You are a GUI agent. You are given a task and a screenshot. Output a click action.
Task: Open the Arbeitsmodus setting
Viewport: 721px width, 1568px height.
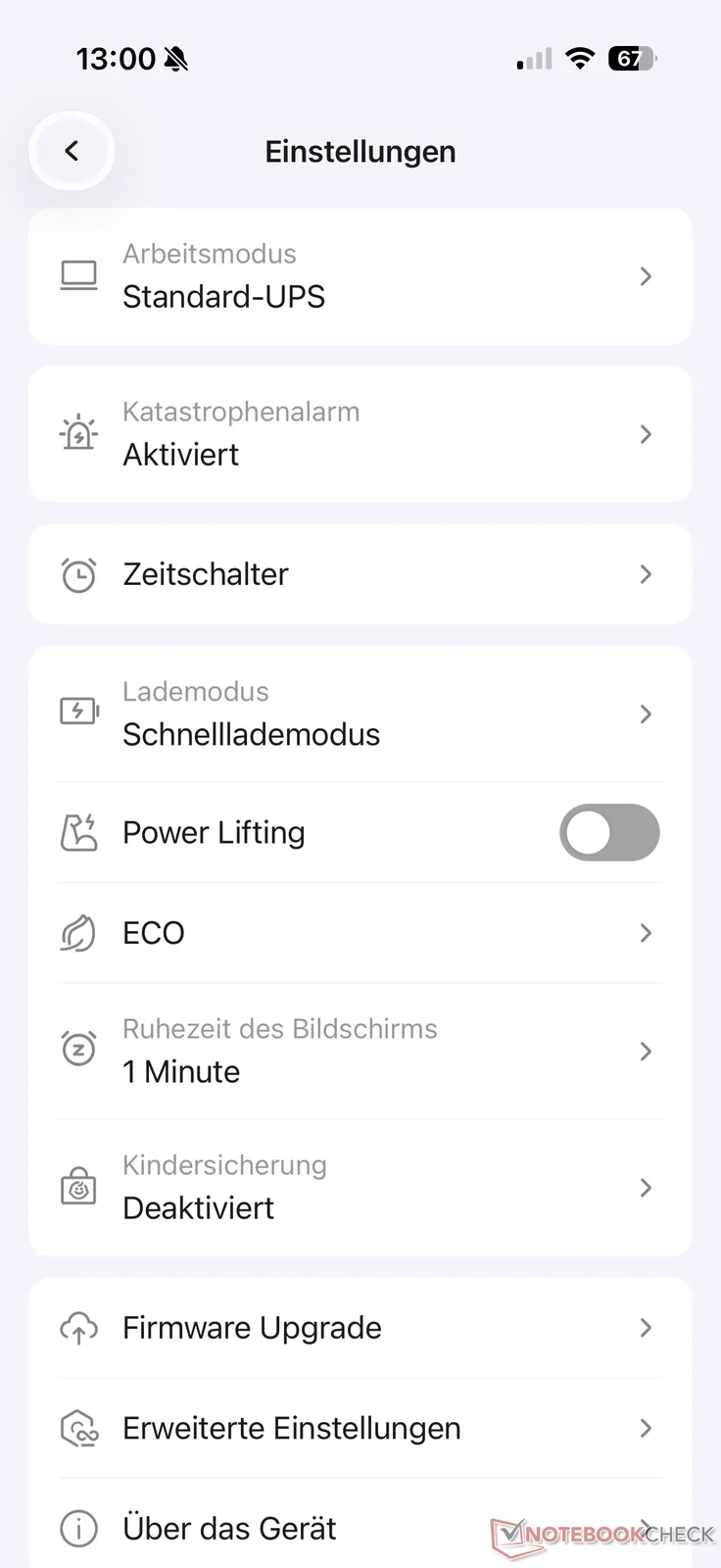point(360,276)
